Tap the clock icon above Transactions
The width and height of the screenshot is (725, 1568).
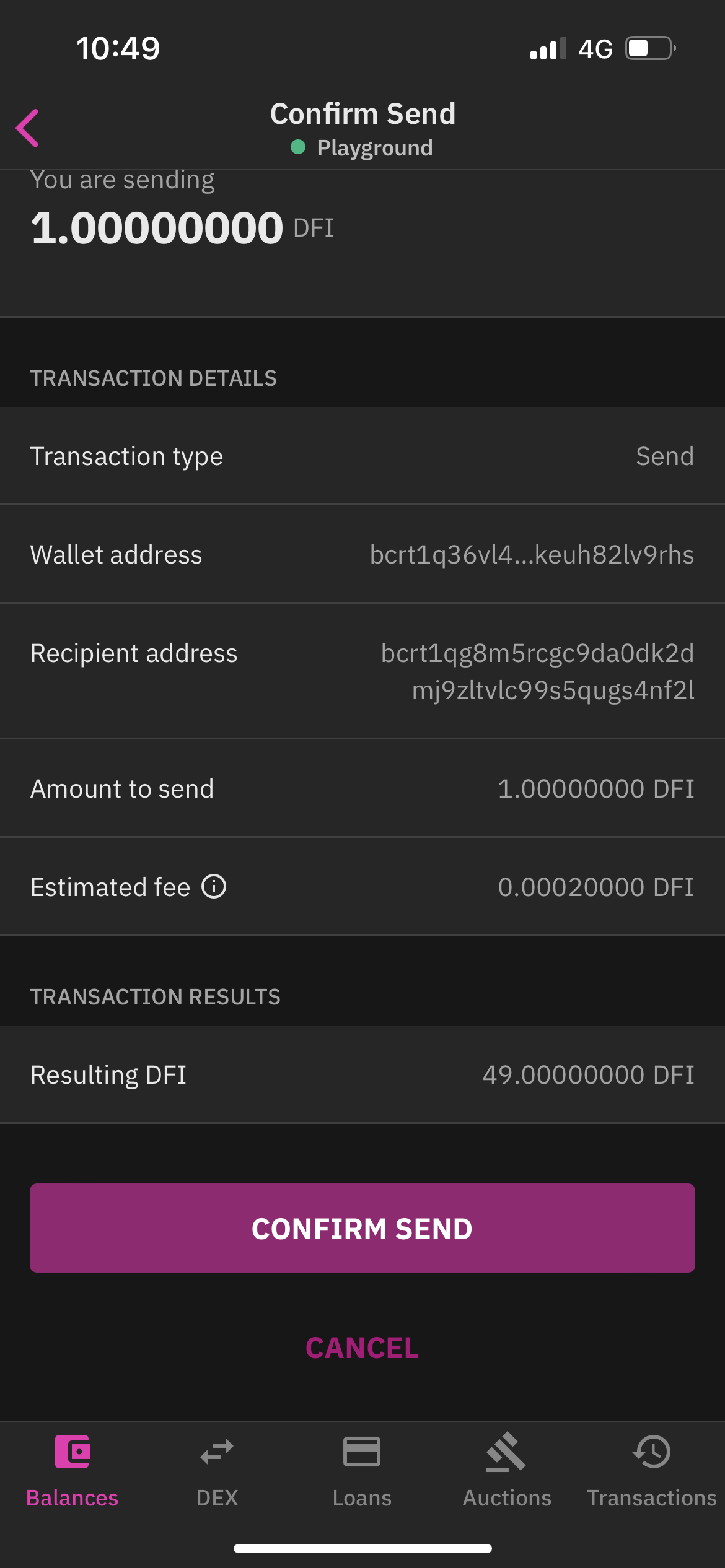point(651,1451)
